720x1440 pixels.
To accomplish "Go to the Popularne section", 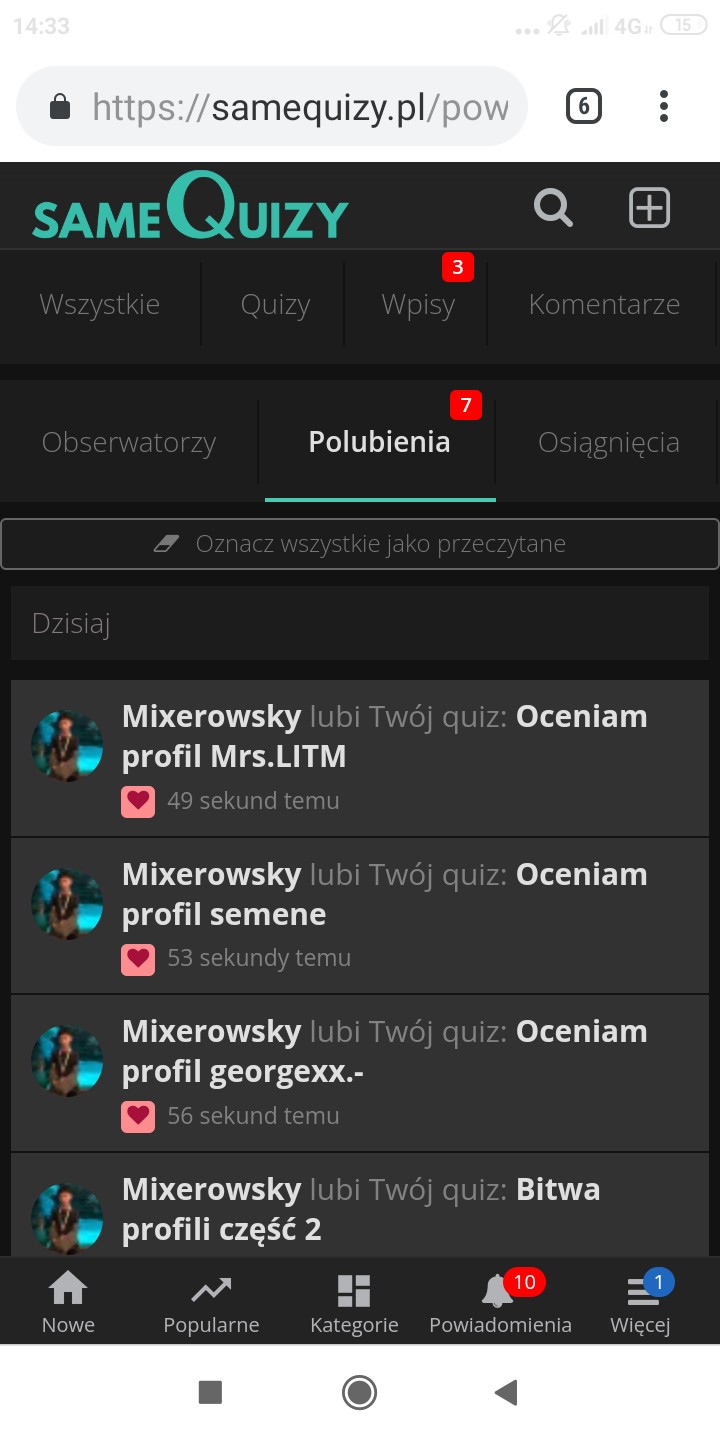I will [x=211, y=1302].
